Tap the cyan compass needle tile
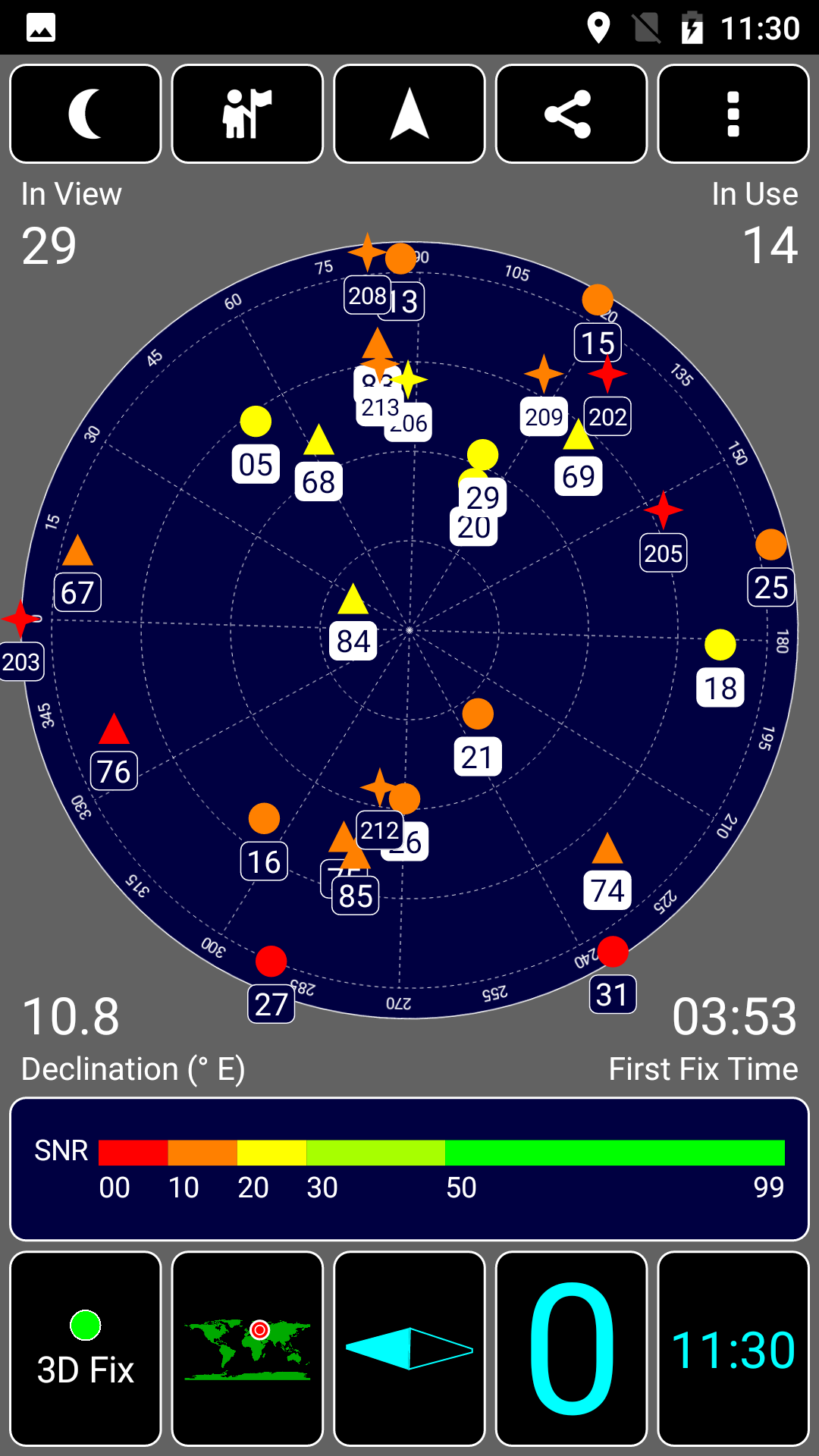 [409, 1349]
